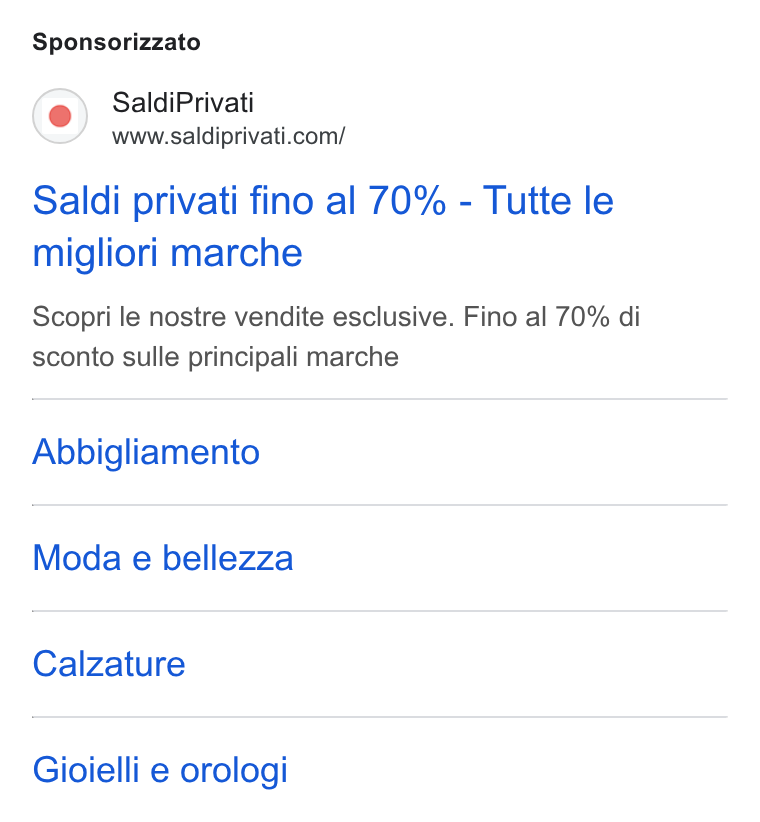The height and width of the screenshot is (822, 760).
Task: Go to Moda e bellezza
Action: point(163,558)
